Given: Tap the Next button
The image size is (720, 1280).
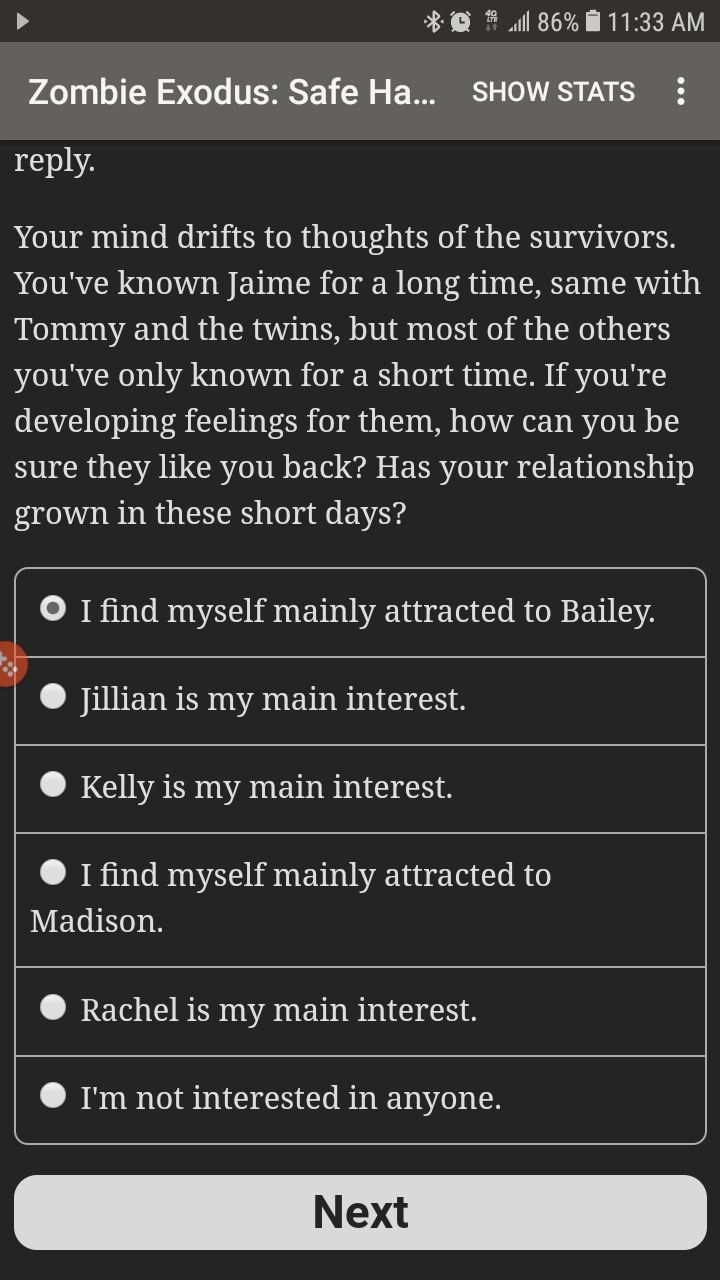Looking at the screenshot, I should pyautogui.click(x=360, y=1212).
